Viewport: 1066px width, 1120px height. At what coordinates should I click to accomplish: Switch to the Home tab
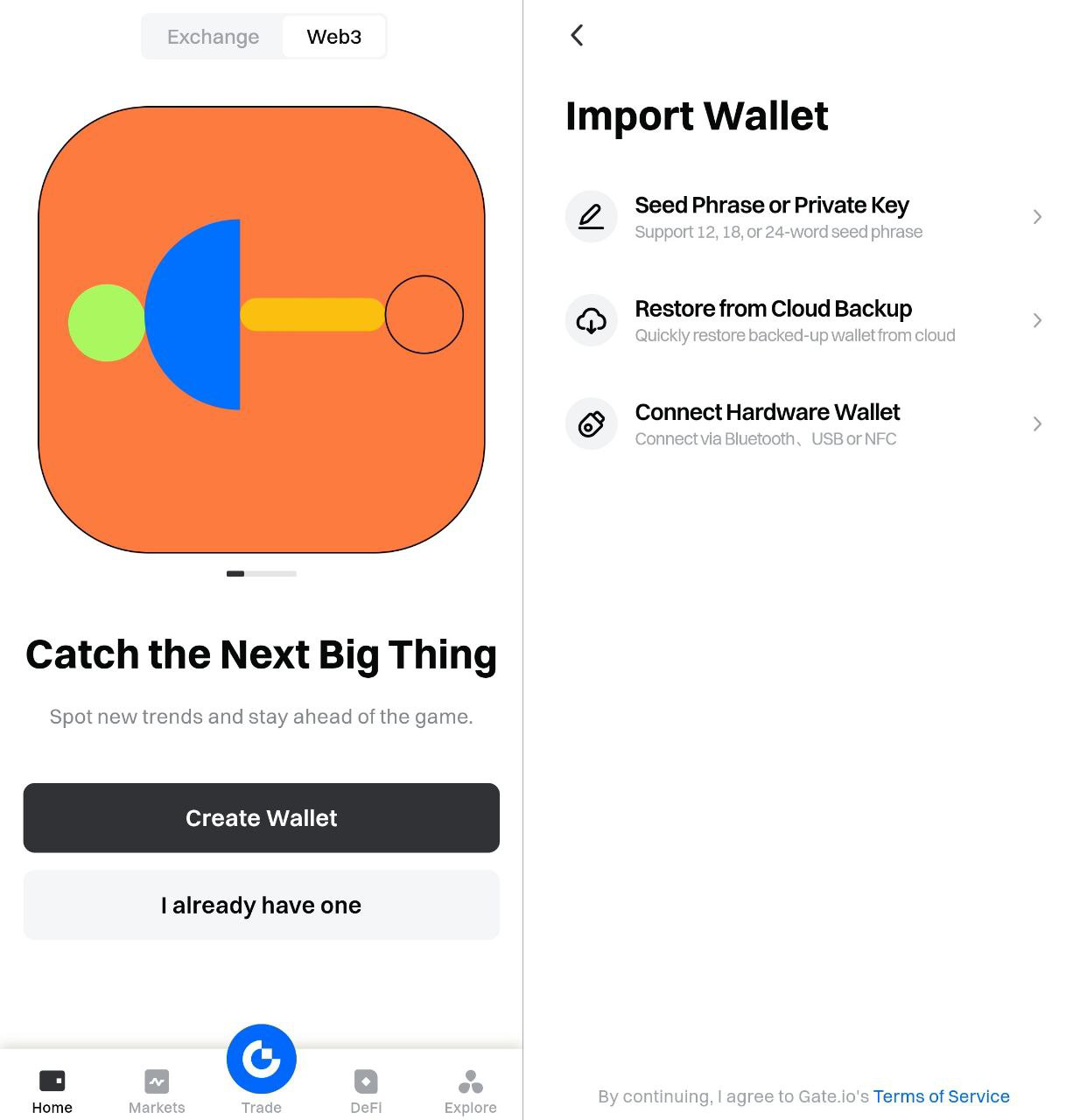point(53,1091)
